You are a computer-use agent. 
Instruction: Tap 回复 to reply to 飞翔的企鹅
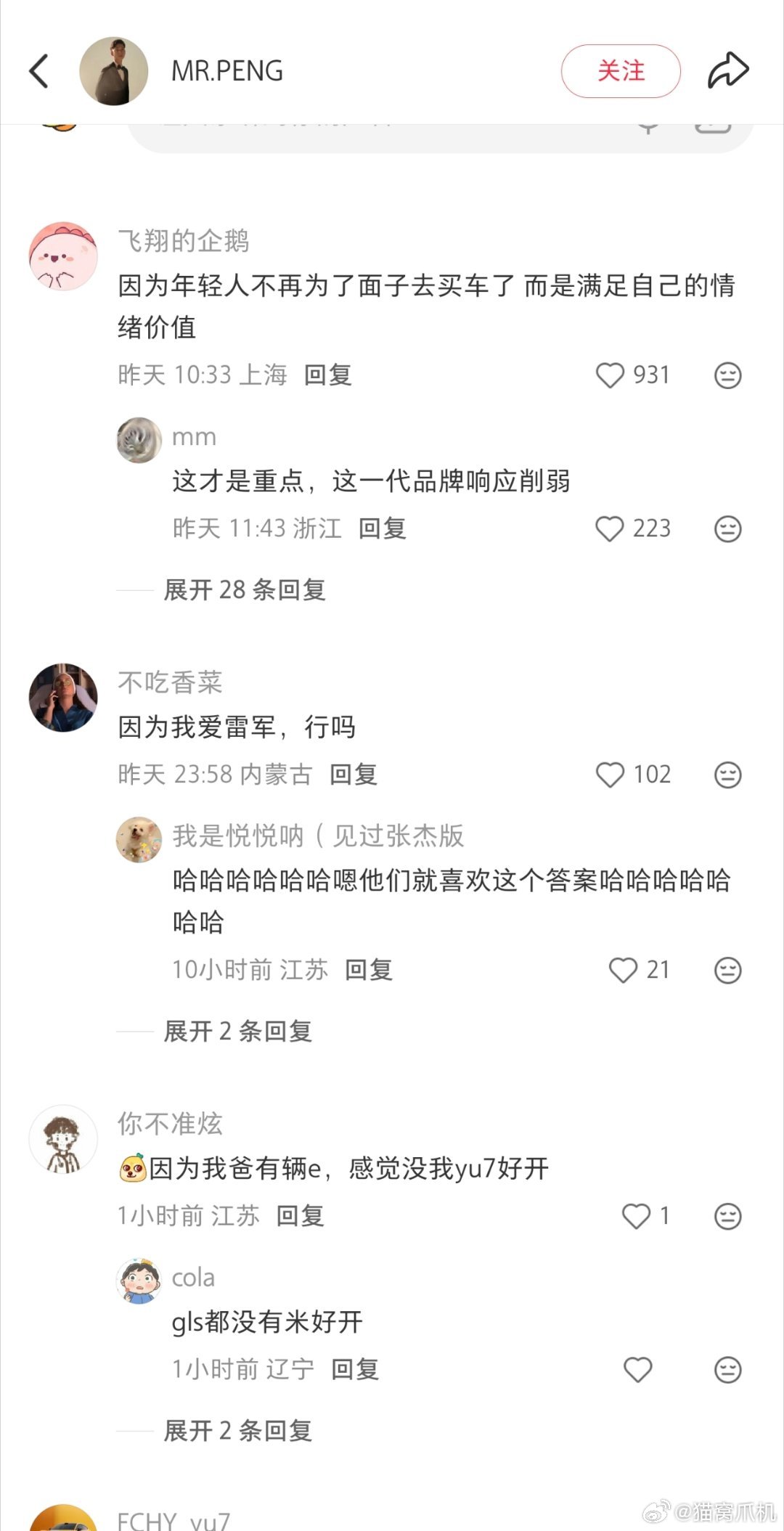click(326, 376)
